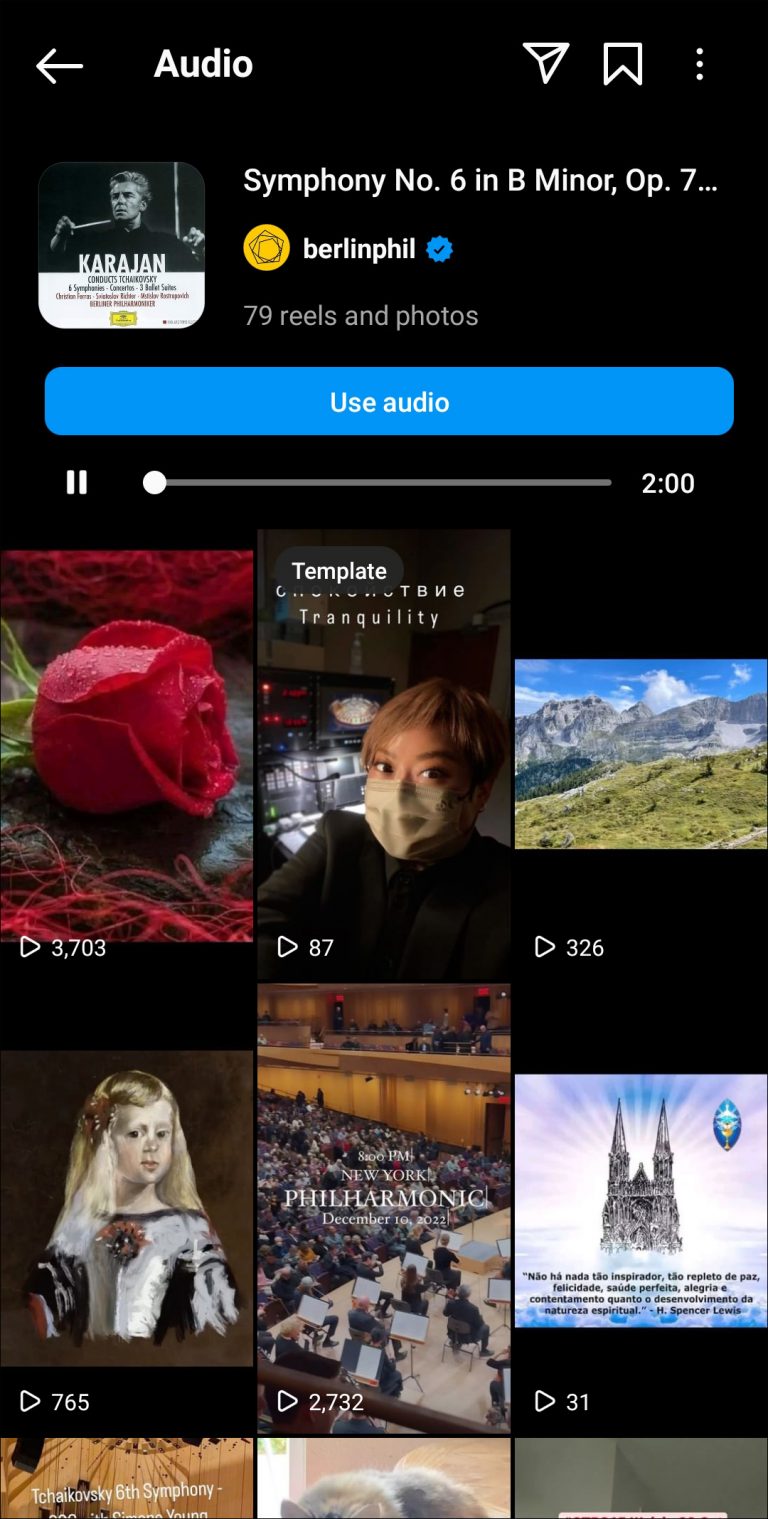Screen dimensions: 768x1519
Task: Click the play icon next to 2,732
Action: pyautogui.click(x=287, y=1402)
